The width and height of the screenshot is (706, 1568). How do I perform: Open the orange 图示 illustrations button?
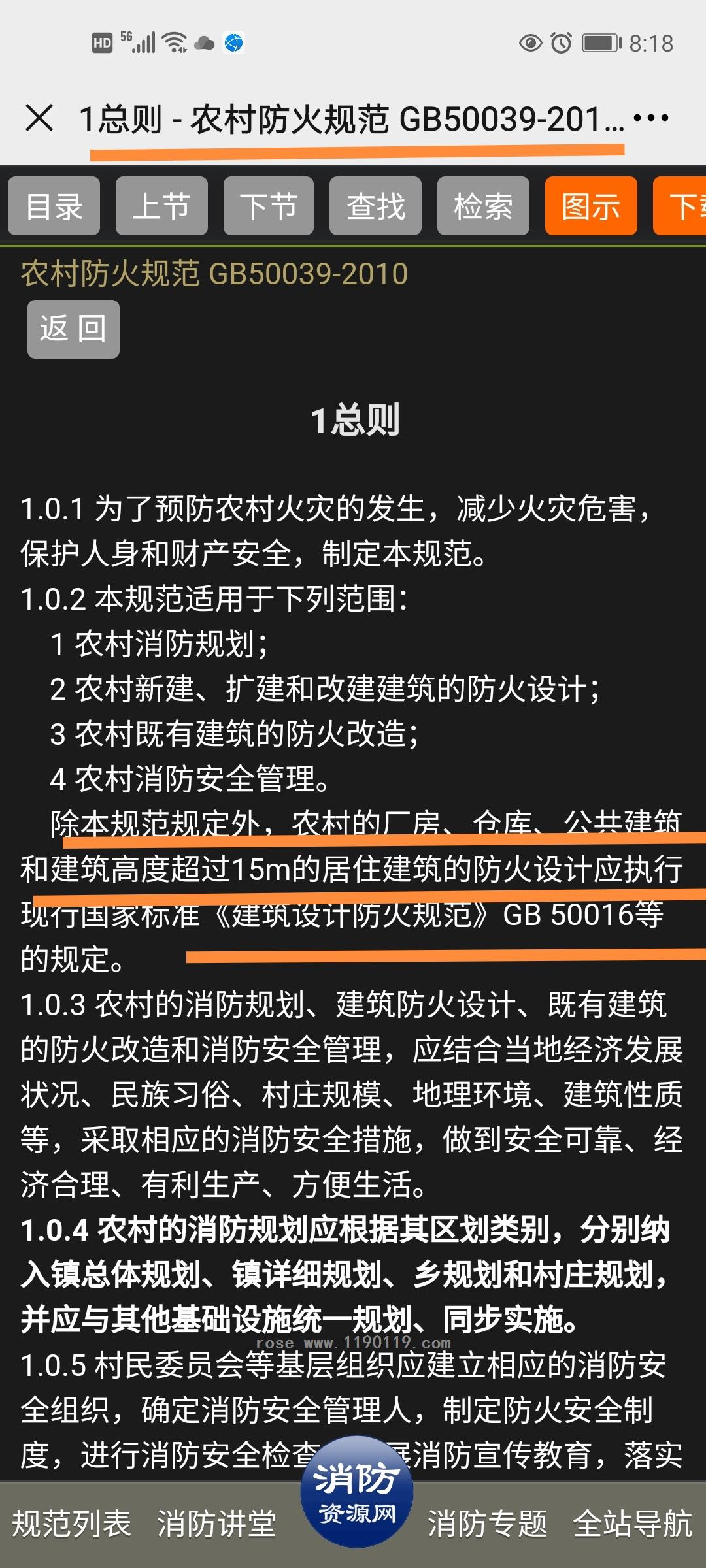591,206
